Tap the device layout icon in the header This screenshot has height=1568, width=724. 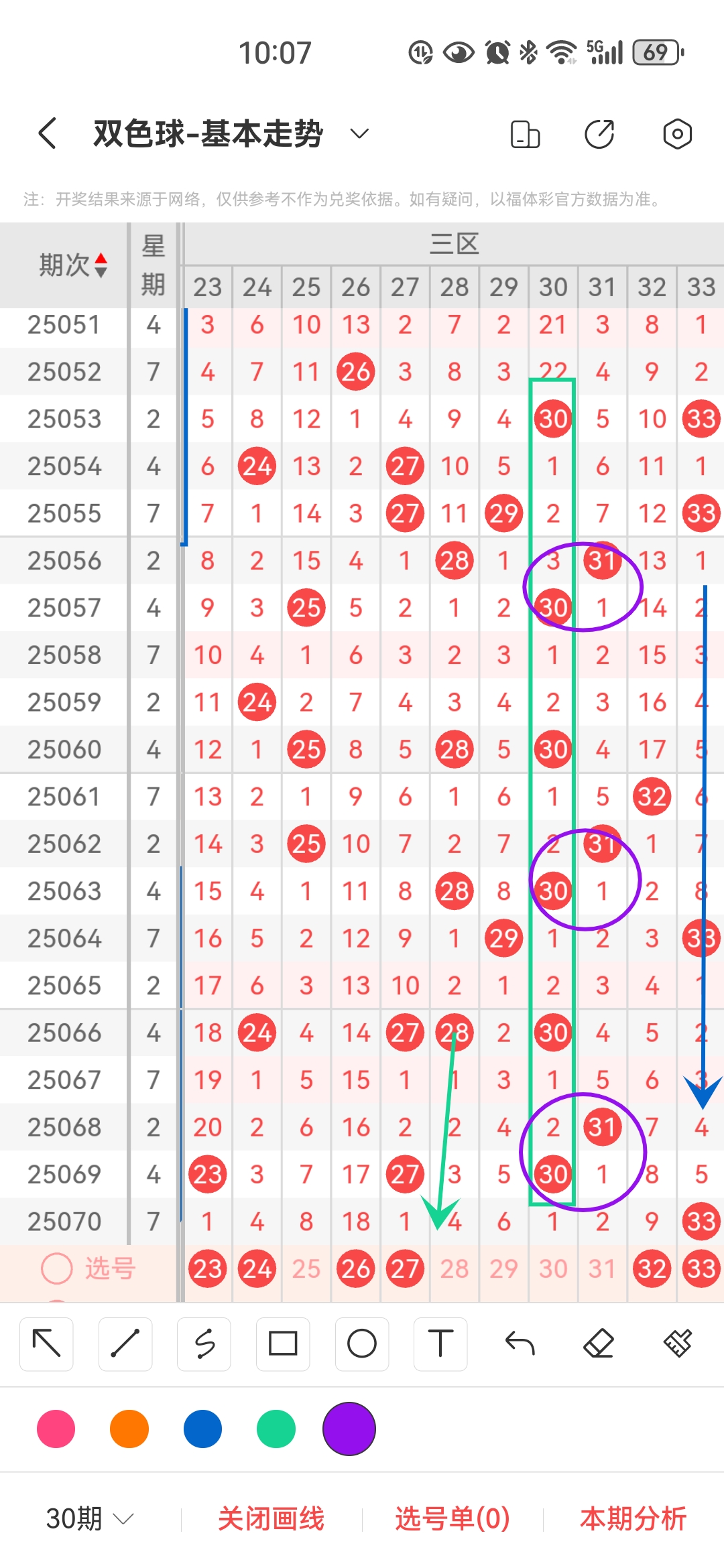pos(525,134)
